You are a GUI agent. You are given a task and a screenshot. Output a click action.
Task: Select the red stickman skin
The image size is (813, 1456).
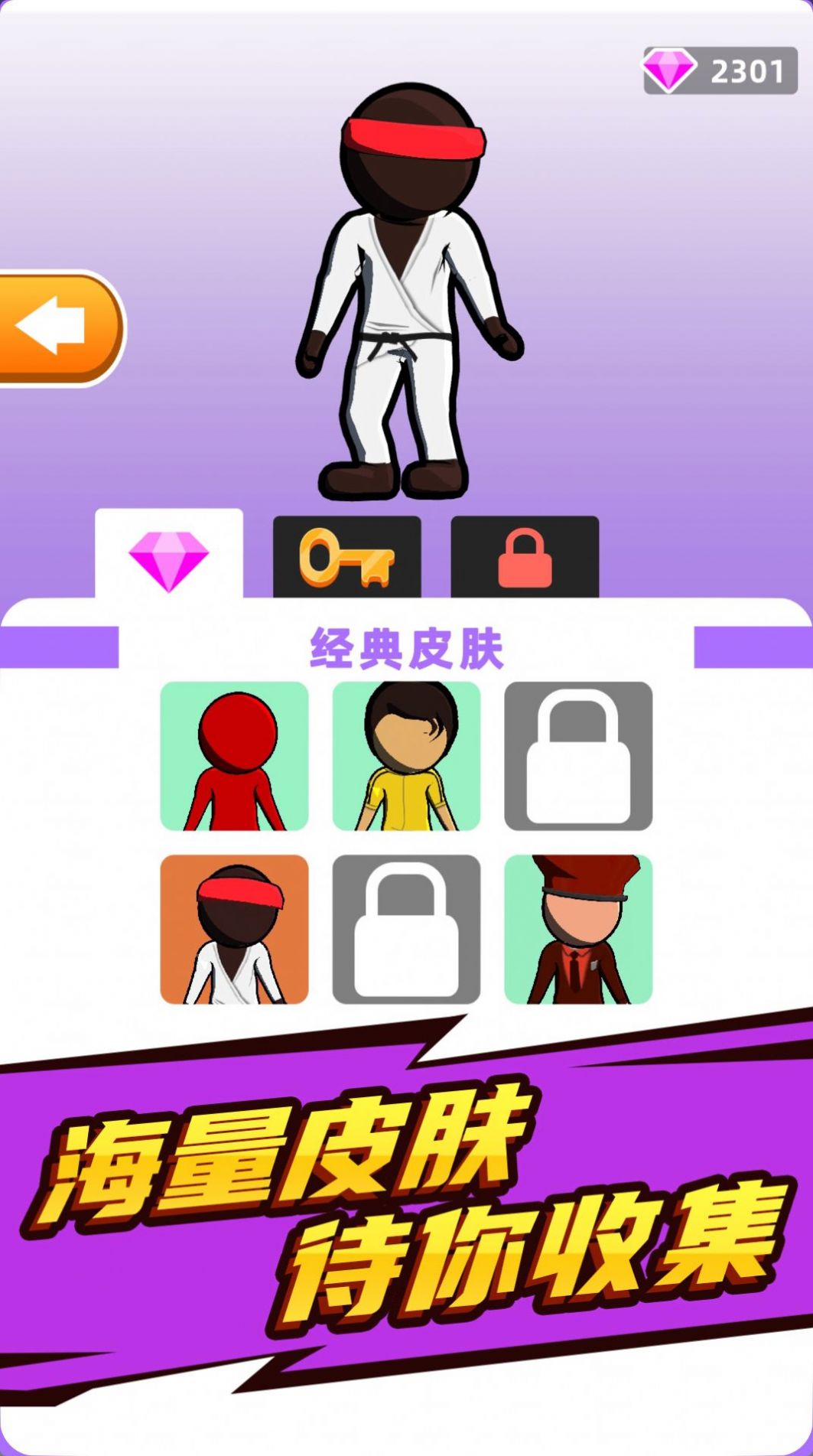[234, 756]
